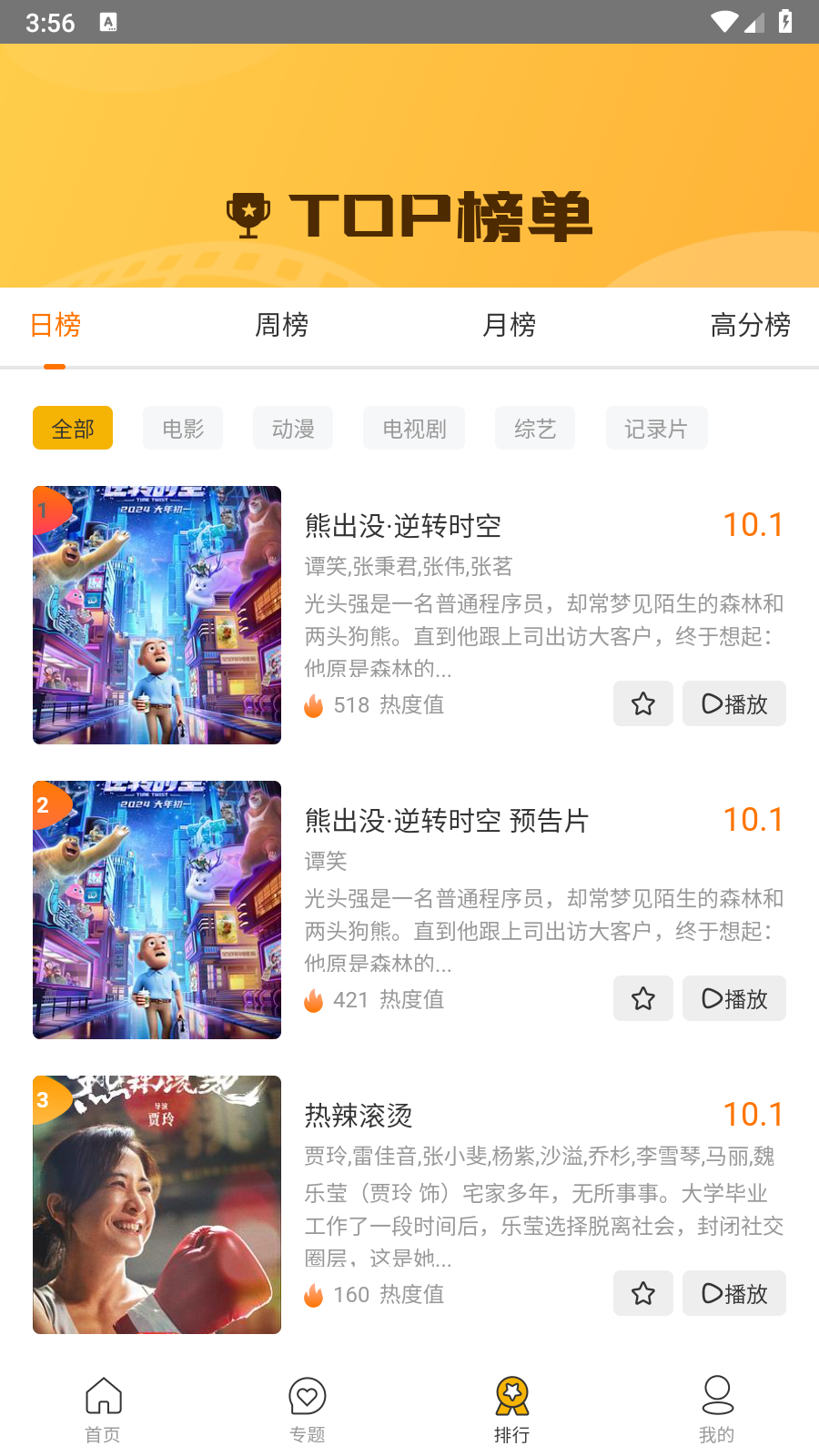Image resolution: width=819 pixels, height=1456 pixels.
Task: Favorite 熊出没·逆转时空 with the star icon
Action: tap(643, 703)
